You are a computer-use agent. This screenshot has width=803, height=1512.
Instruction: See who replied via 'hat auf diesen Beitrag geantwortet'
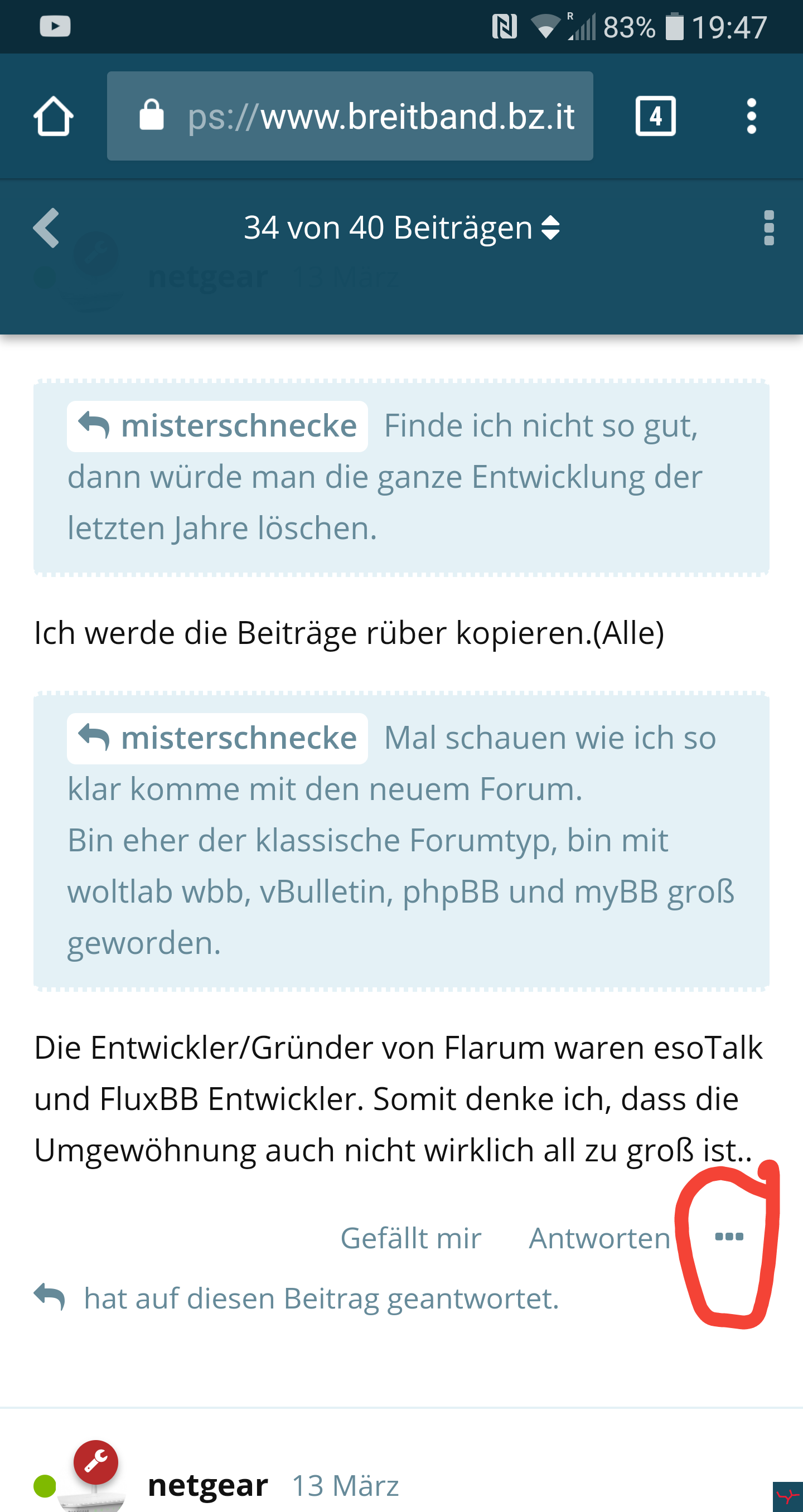click(x=321, y=1298)
